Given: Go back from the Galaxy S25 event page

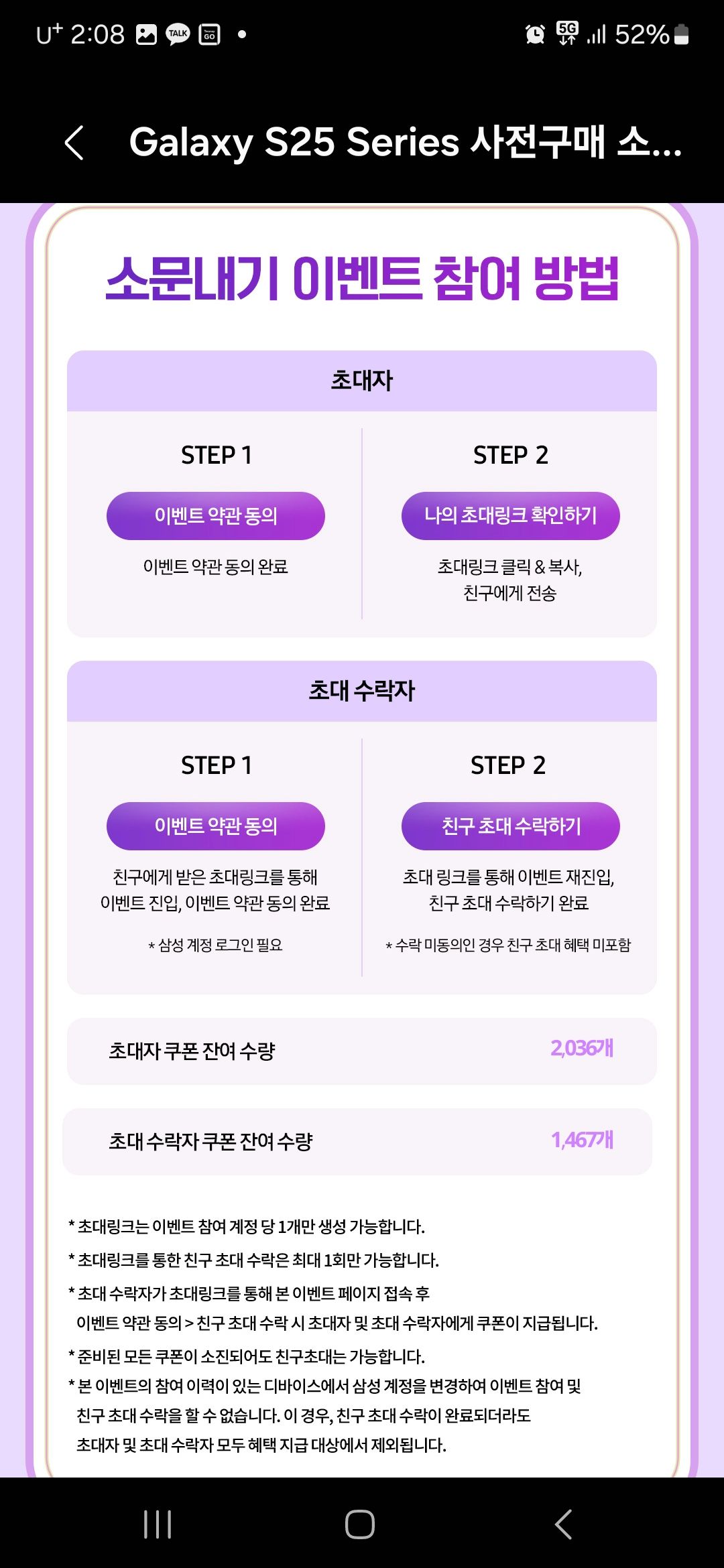Looking at the screenshot, I should click(74, 143).
